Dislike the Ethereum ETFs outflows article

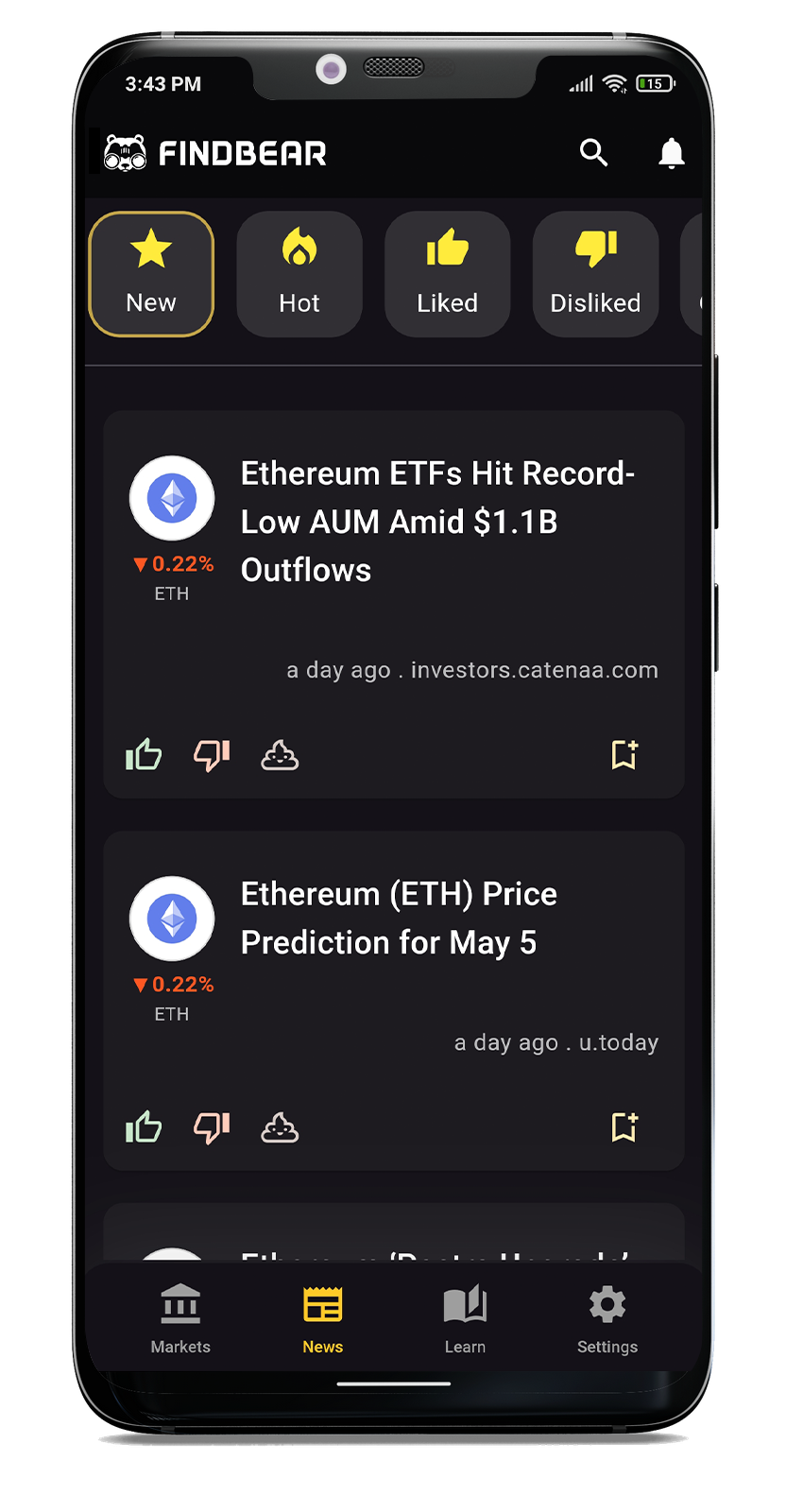pos(212,755)
